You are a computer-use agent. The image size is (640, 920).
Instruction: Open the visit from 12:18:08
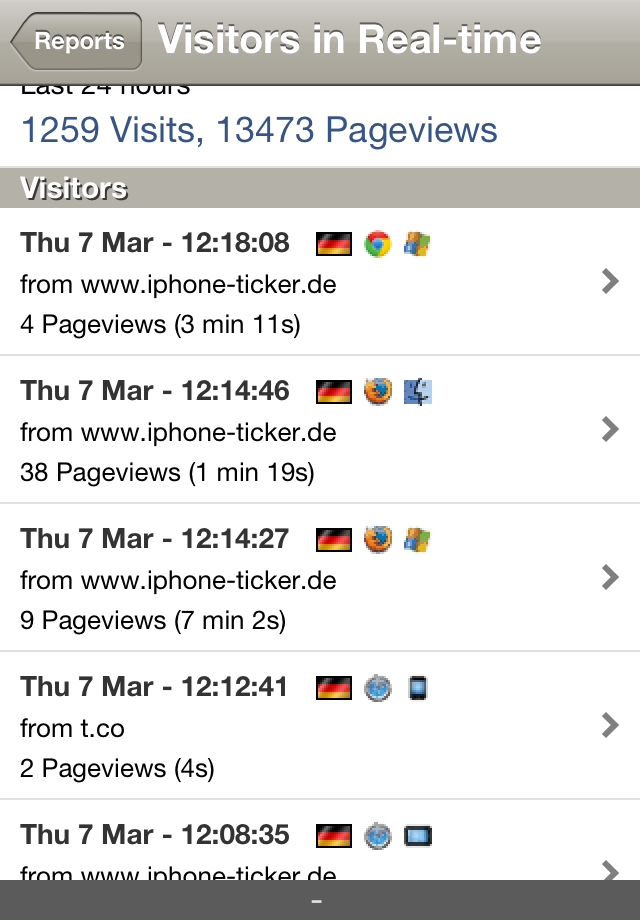[320, 282]
